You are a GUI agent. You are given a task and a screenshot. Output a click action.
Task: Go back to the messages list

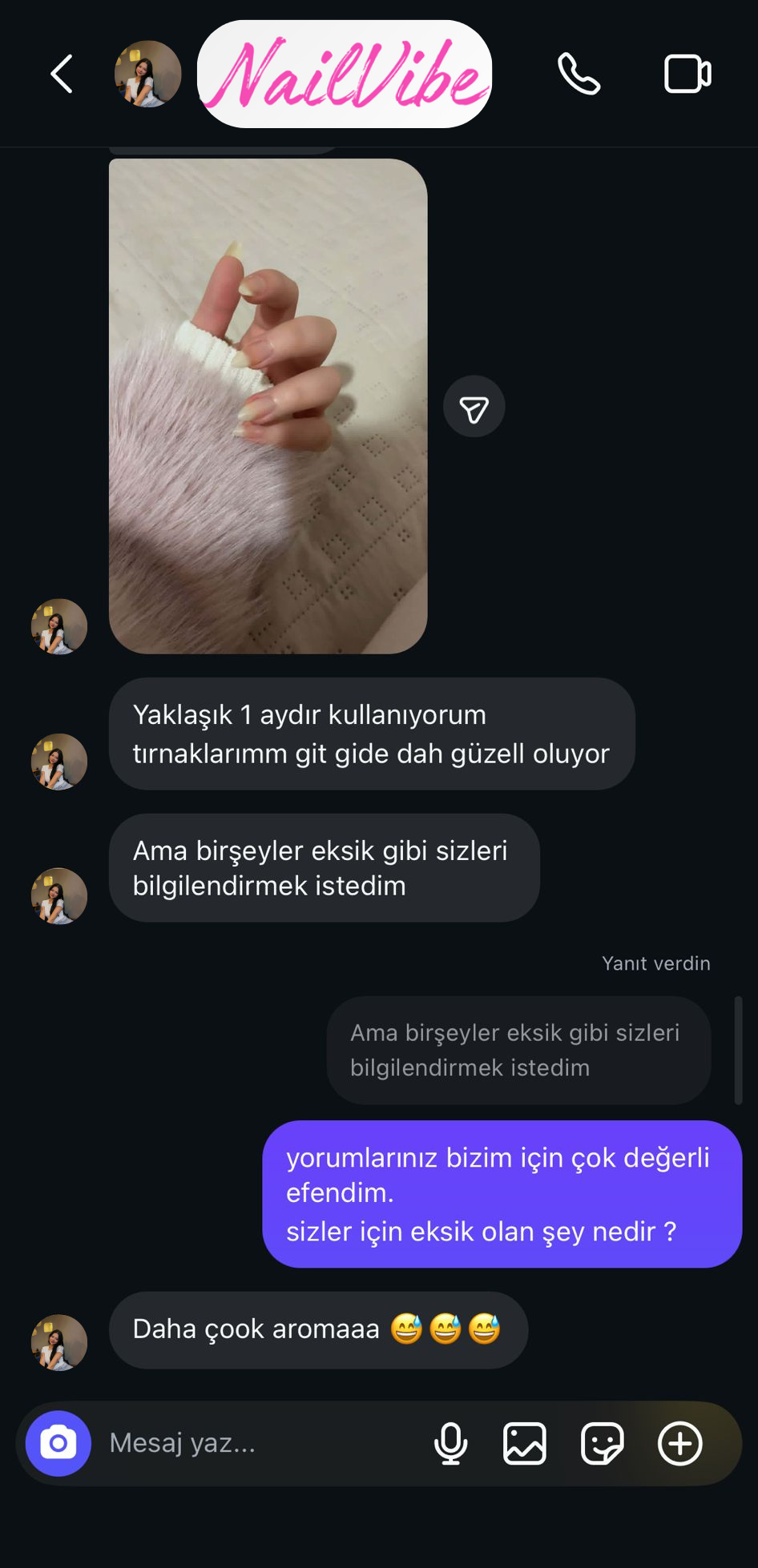62,74
